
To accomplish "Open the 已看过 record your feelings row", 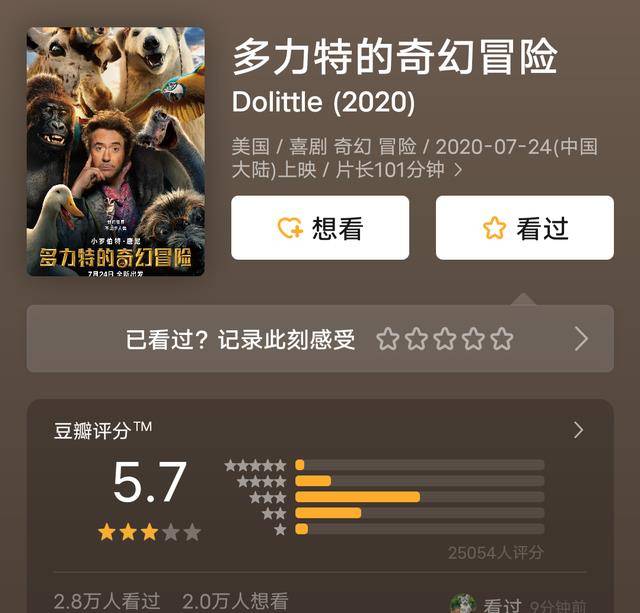I will (320, 339).
